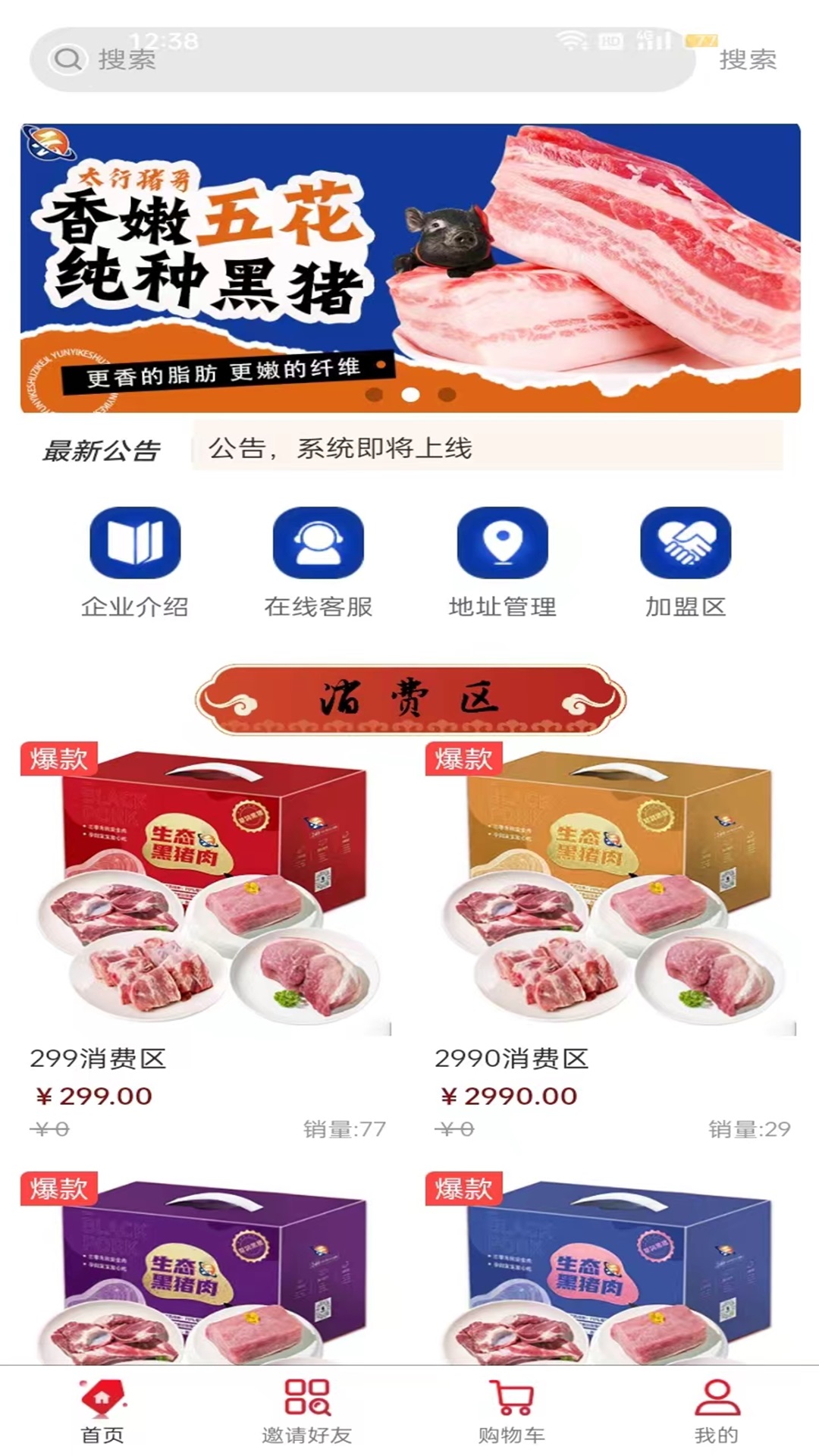Enter the 加盟区 franchise zone
Image resolution: width=819 pixels, height=1456 pixels.
[686, 562]
